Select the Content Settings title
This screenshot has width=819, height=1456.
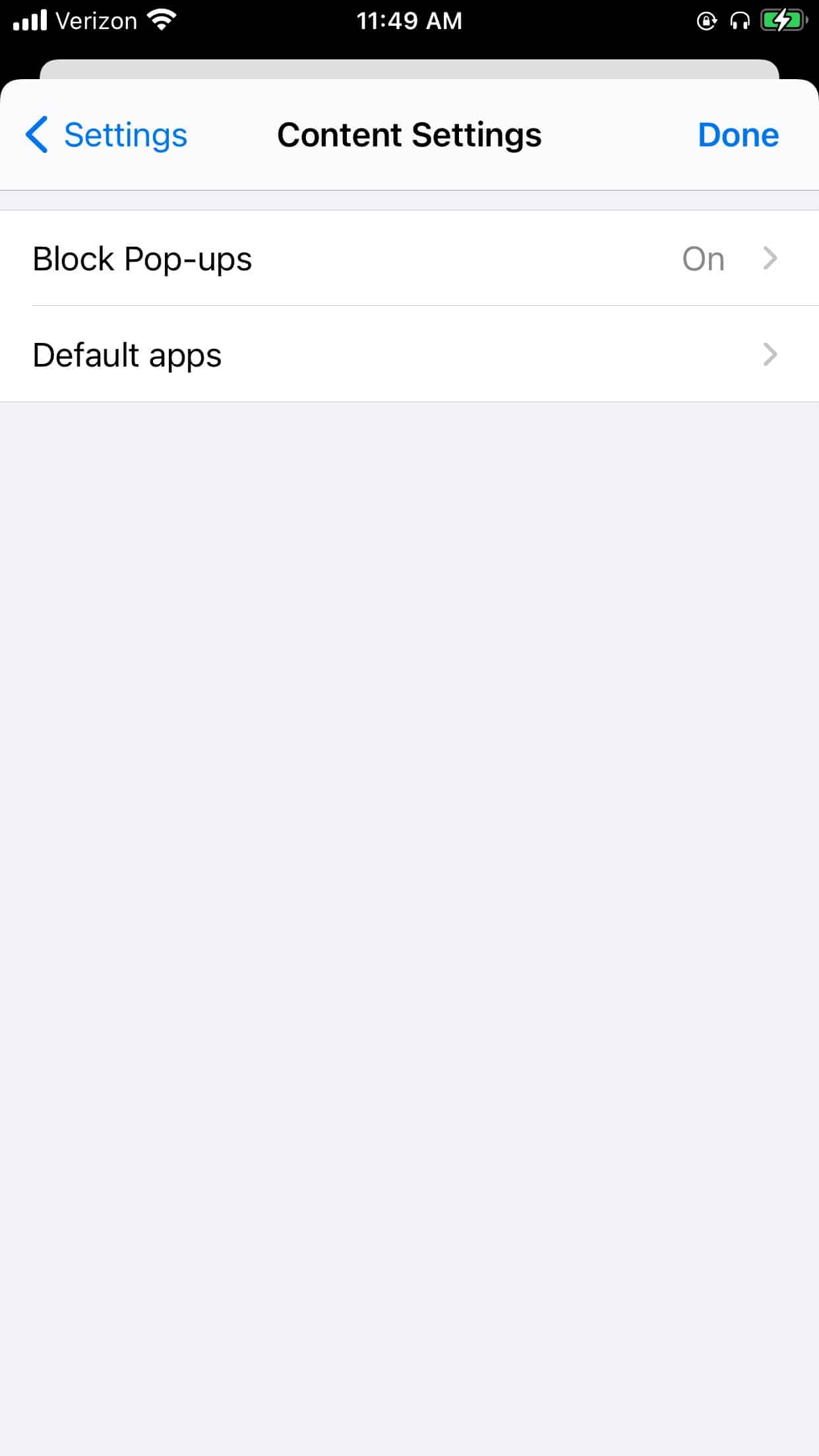coord(409,135)
